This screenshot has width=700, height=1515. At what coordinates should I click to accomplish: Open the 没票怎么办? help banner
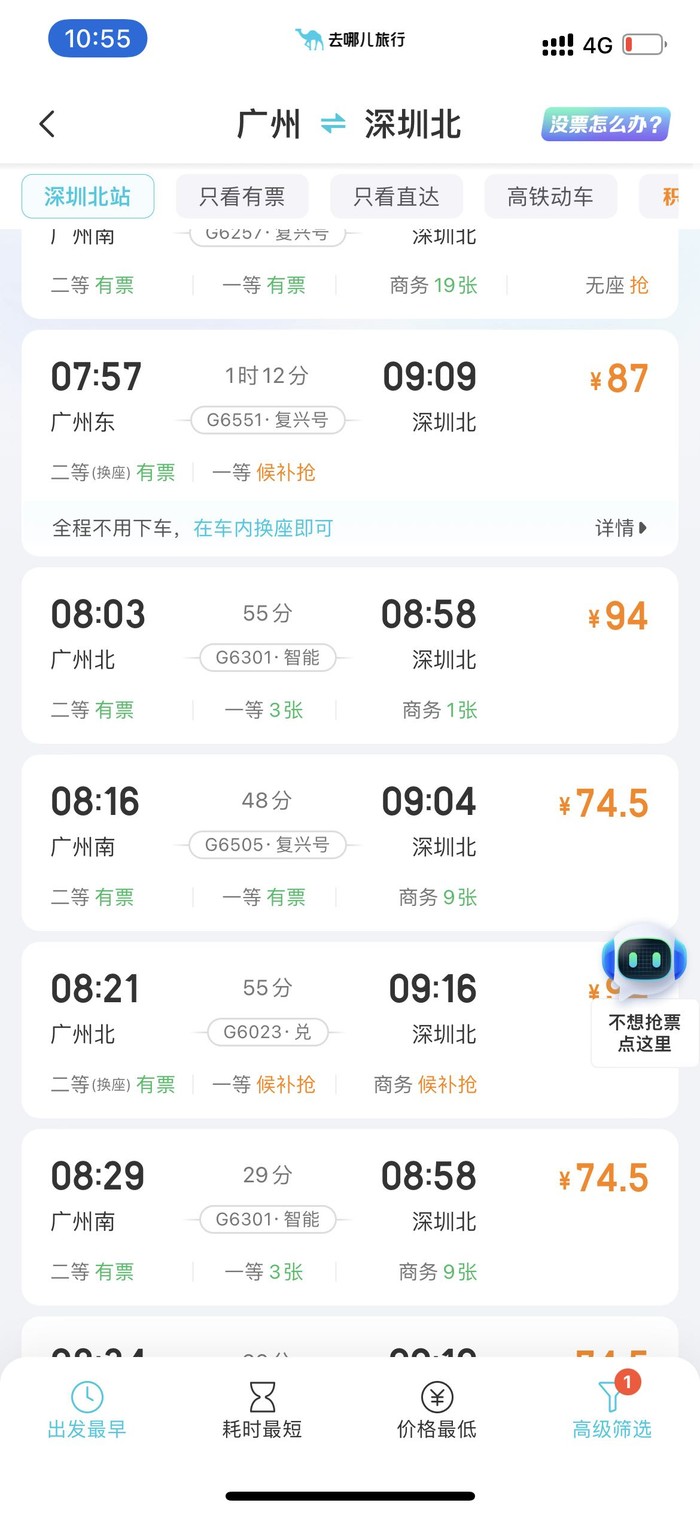click(605, 125)
